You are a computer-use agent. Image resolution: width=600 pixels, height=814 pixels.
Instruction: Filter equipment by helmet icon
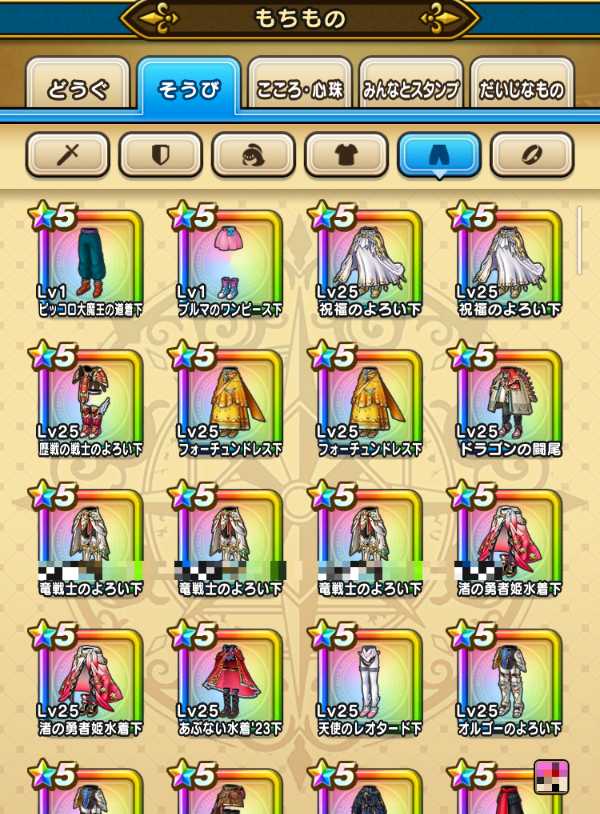[x=253, y=154]
